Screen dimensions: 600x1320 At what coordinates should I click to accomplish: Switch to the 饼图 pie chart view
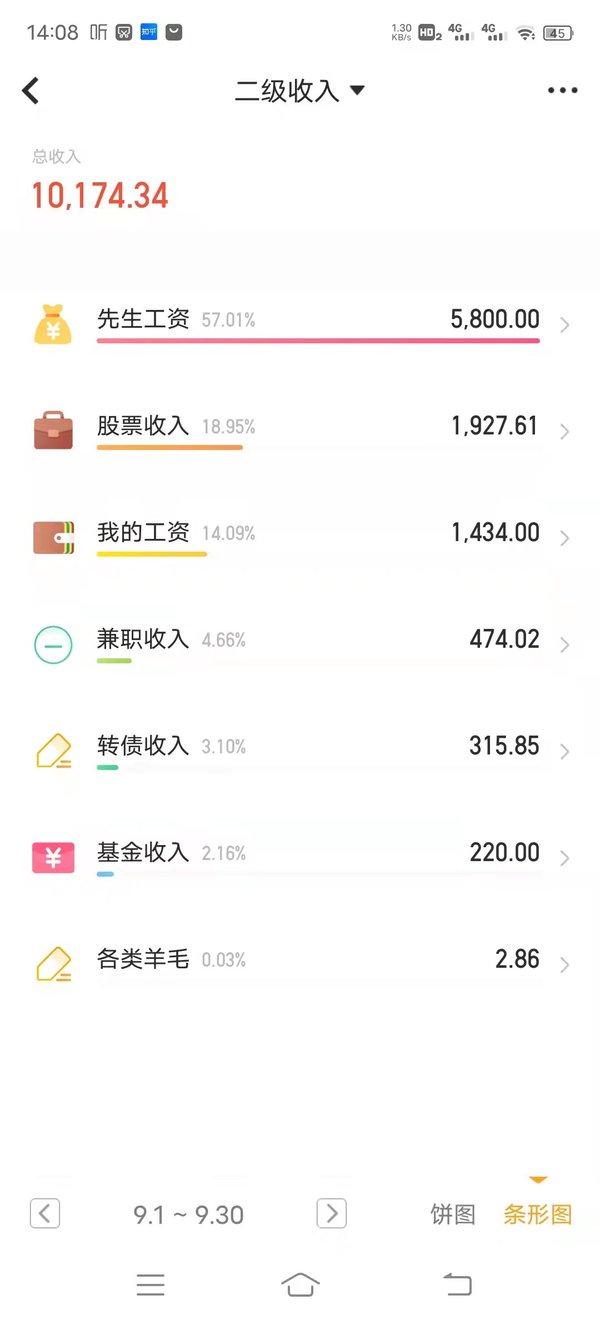pos(453,1215)
